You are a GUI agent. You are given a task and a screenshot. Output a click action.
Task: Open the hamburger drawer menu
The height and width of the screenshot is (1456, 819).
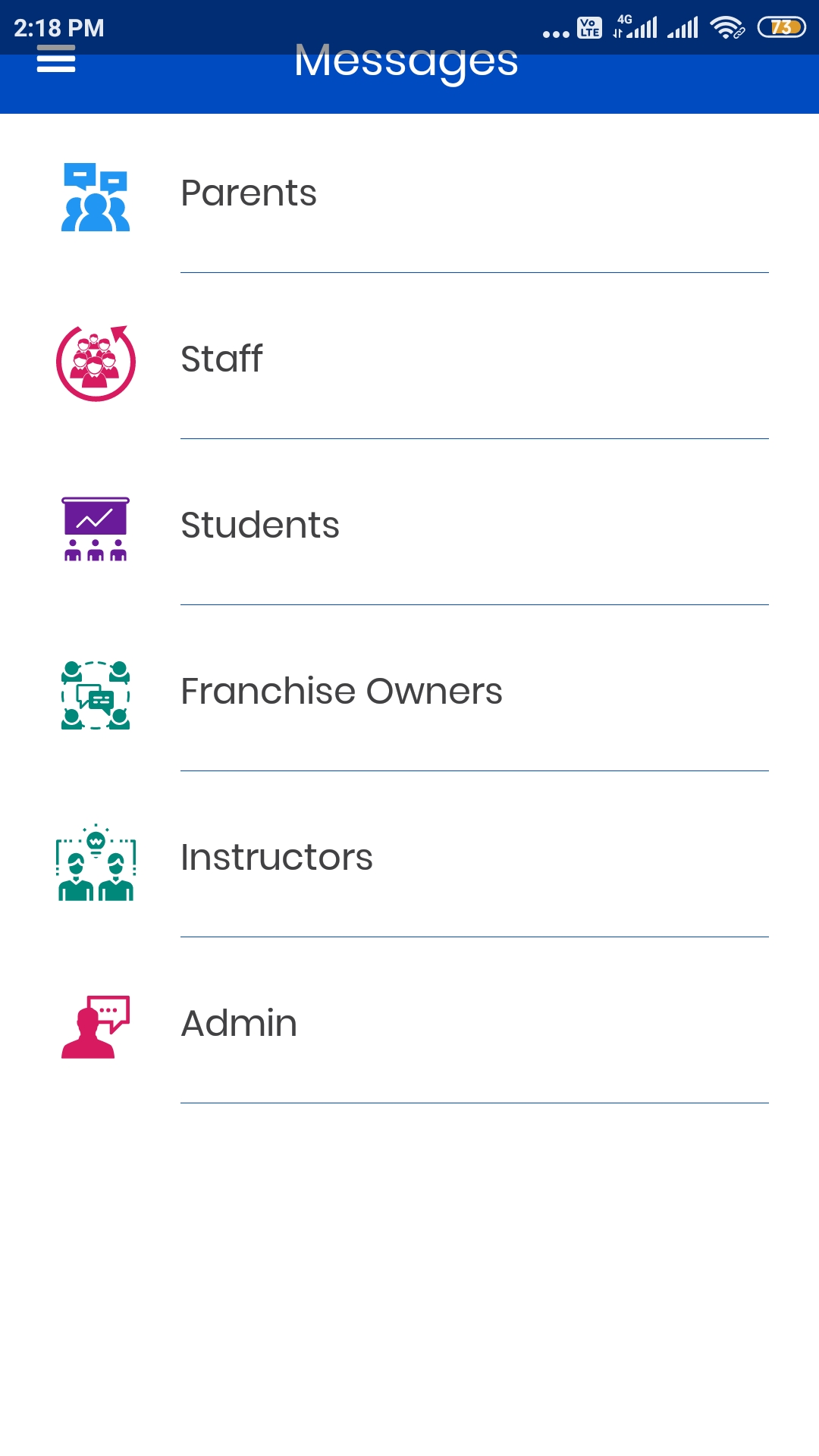click(56, 59)
